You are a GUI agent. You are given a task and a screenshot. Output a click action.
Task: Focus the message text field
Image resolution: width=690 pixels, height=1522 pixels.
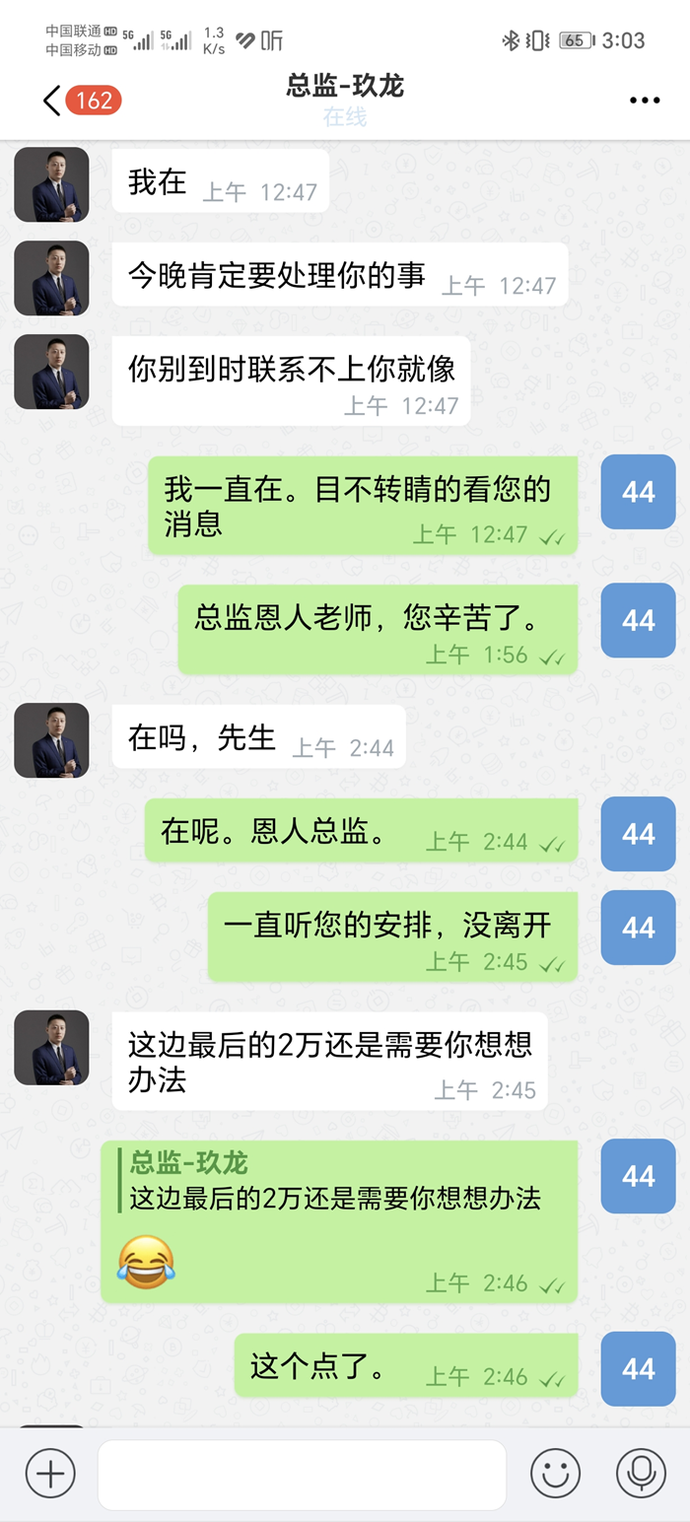(x=301, y=1473)
